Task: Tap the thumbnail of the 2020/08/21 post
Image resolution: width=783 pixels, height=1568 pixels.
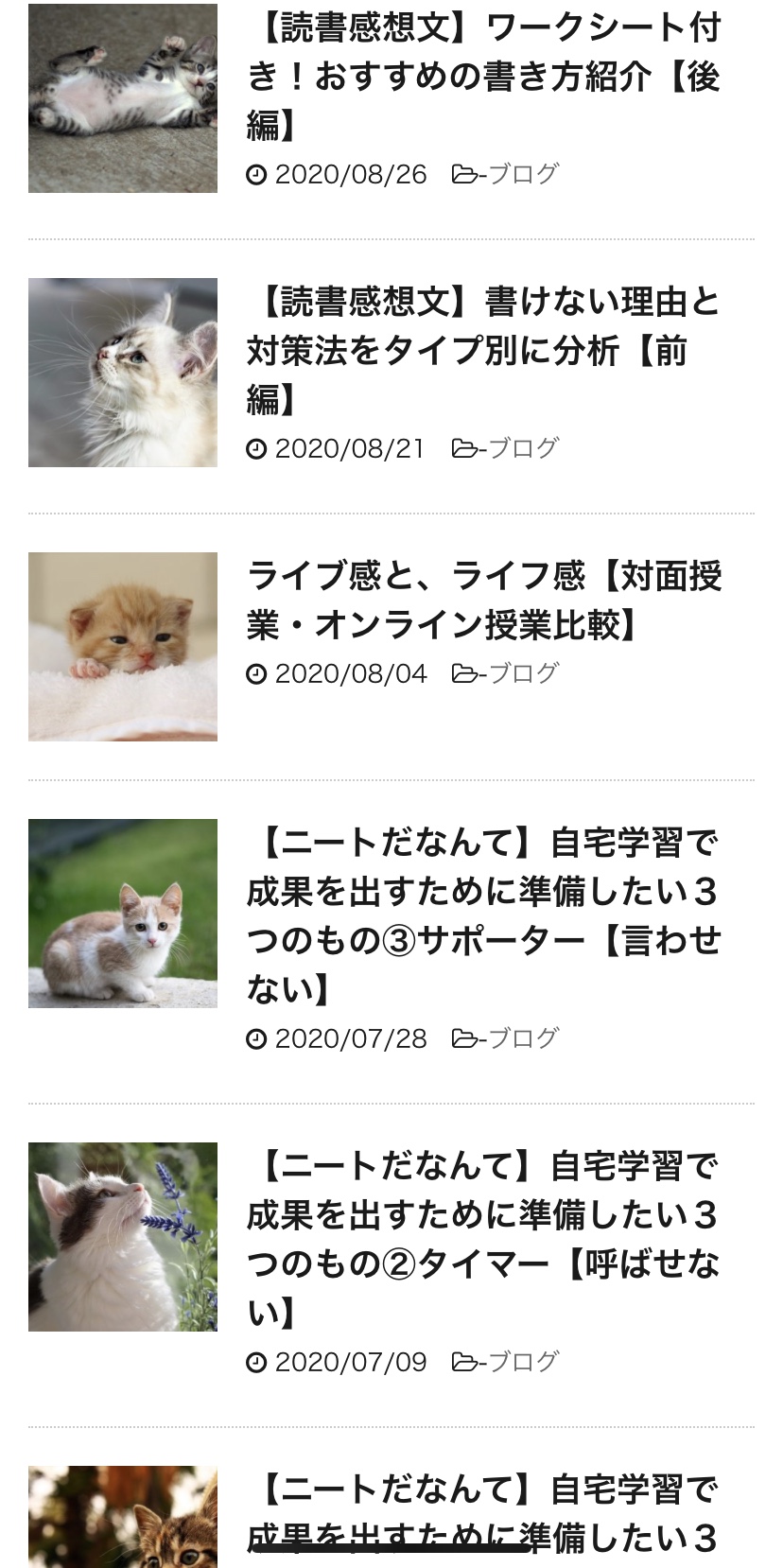Action: tap(123, 373)
